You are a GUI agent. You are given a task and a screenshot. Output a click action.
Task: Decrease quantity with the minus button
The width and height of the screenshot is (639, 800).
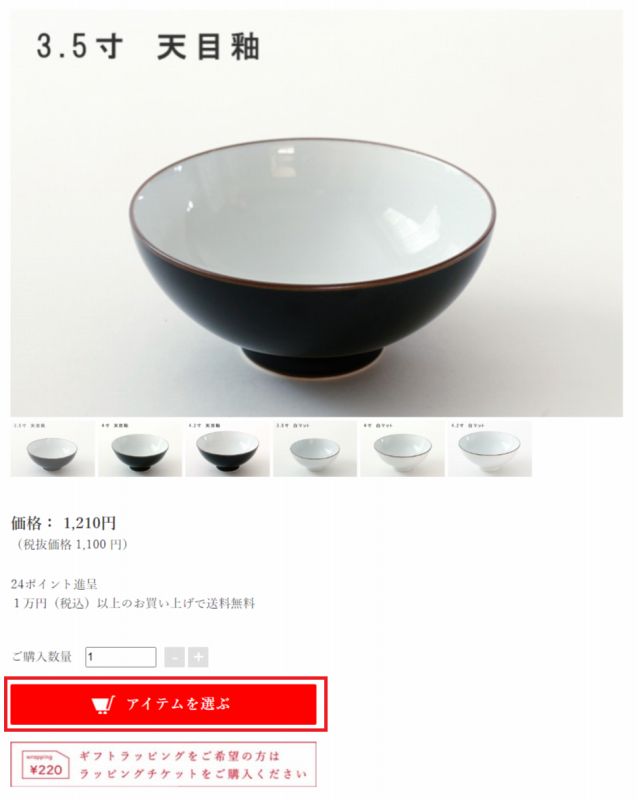174,657
